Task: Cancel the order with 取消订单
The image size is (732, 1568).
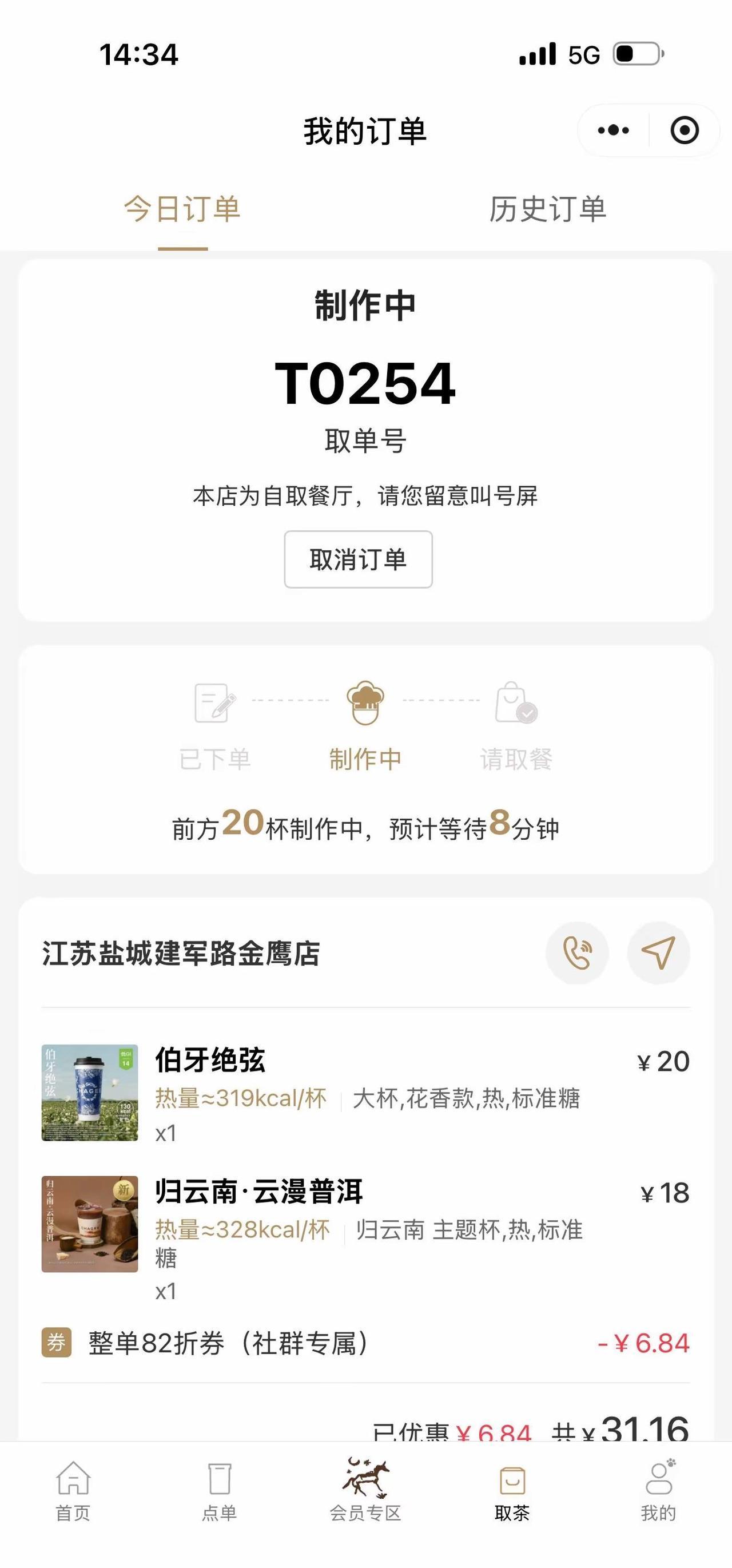Action: tap(358, 559)
